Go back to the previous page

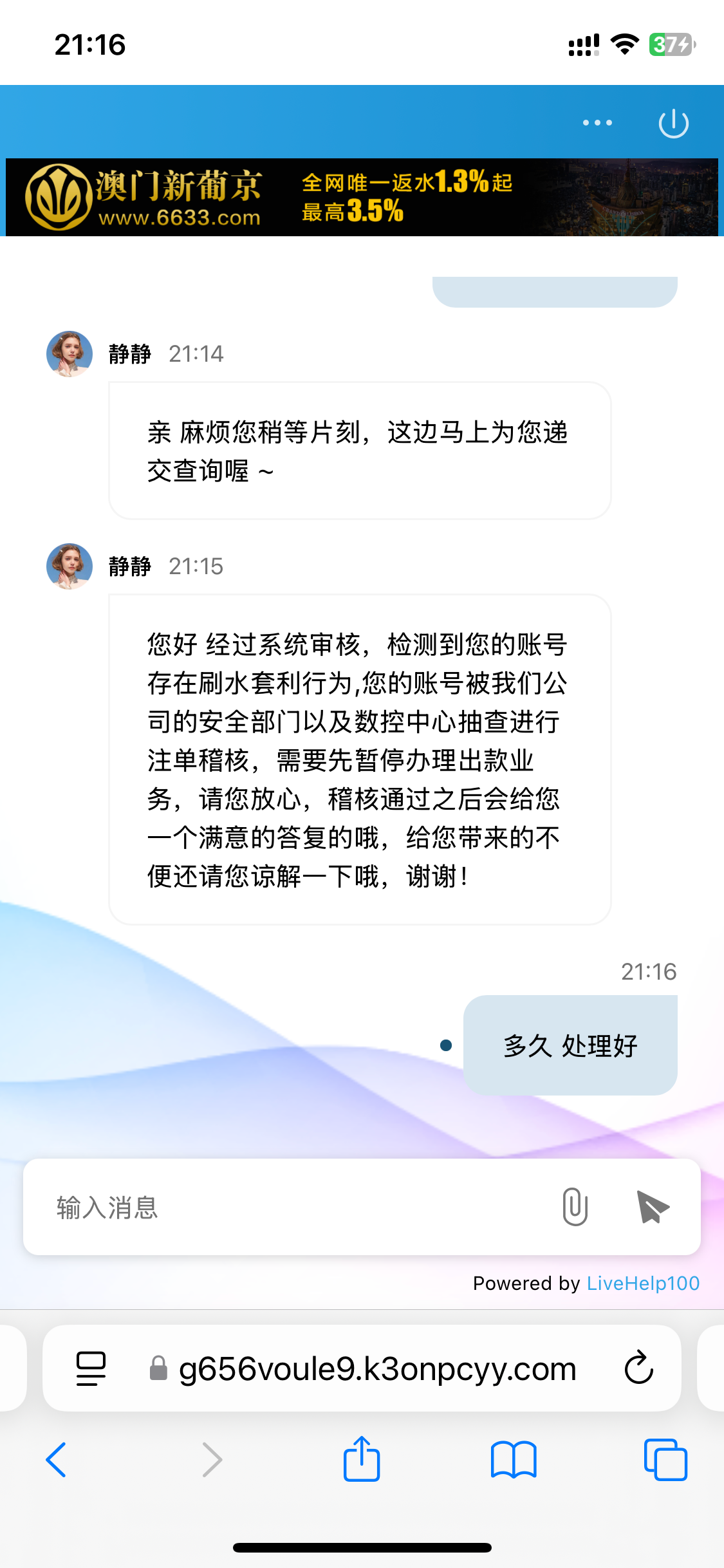click(x=57, y=1460)
